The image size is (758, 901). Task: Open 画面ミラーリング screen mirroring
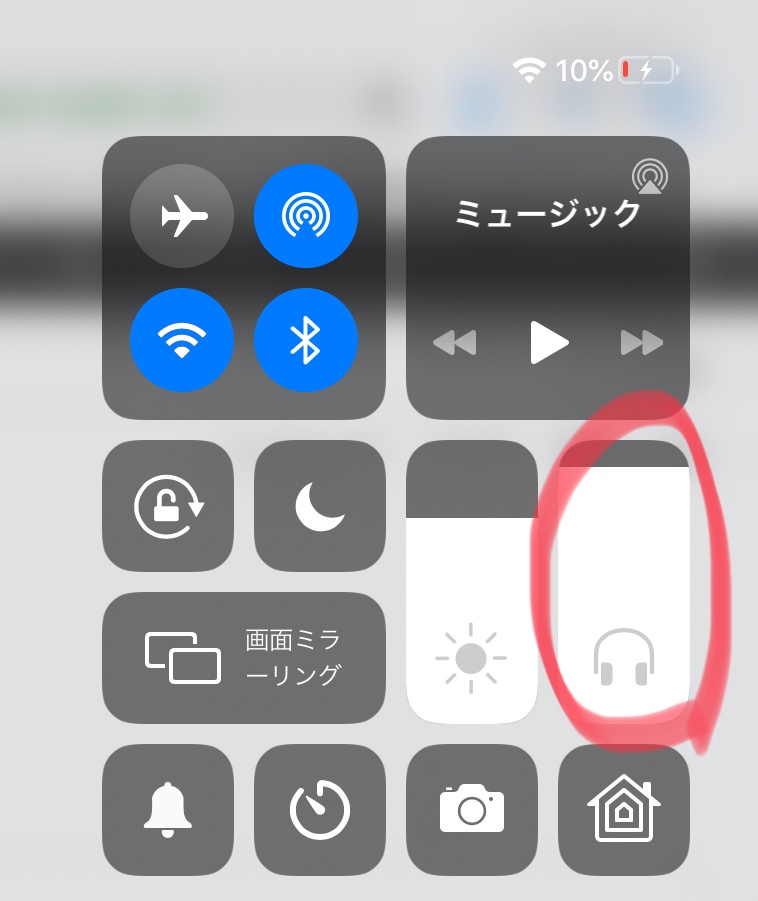(x=244, y=657)
